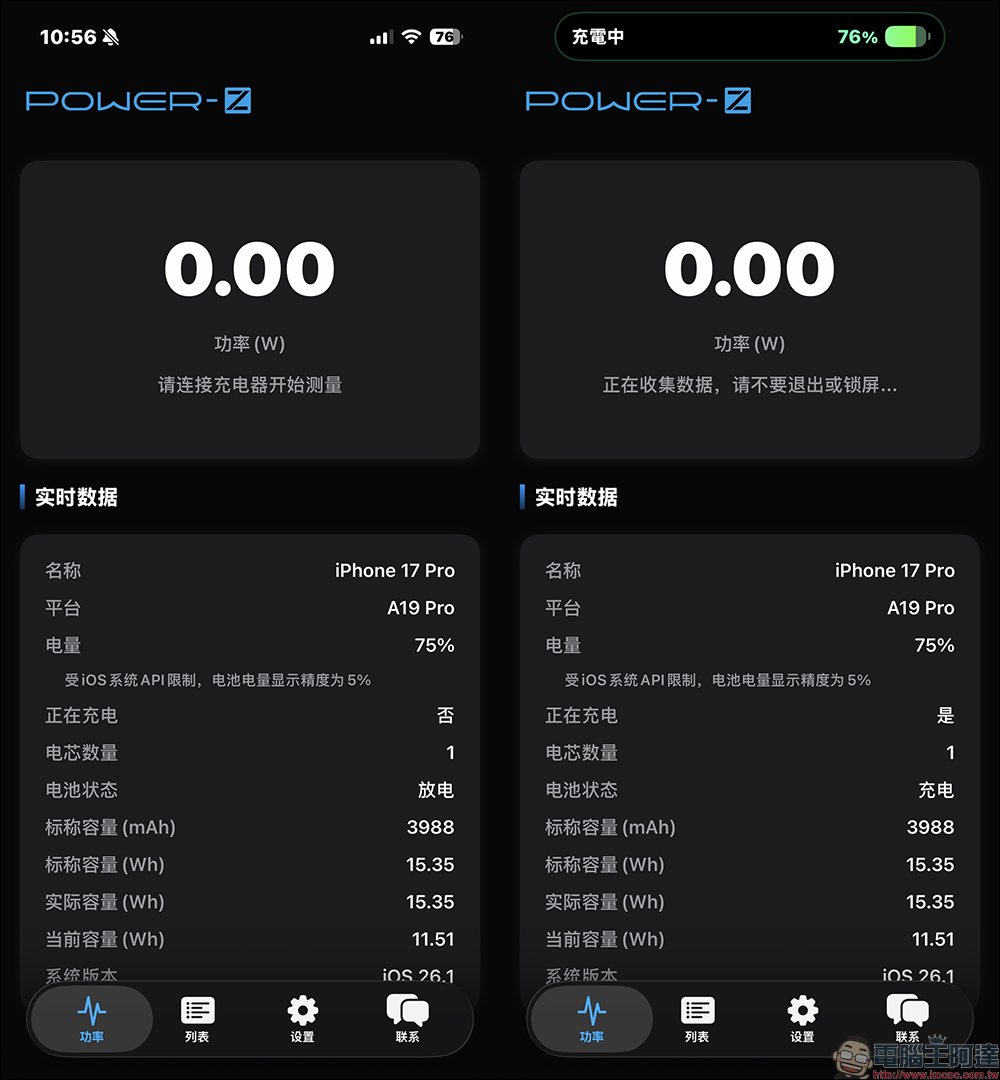Viewport: 1000px width, 1080px height.
Task: Tap the POWER-Z logo on the left screen
Action: [x=138, y=100]
